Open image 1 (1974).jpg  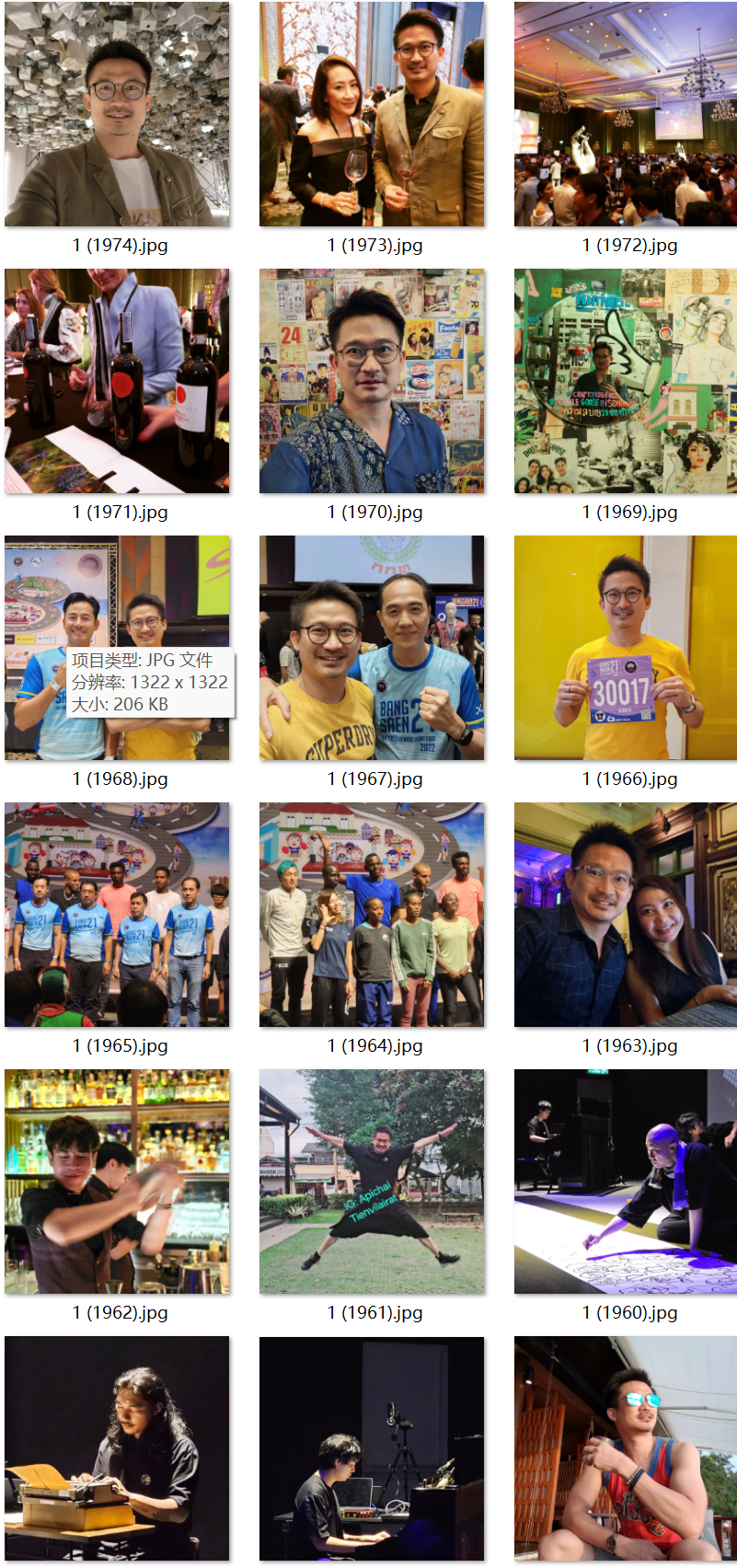coord(117,114)
